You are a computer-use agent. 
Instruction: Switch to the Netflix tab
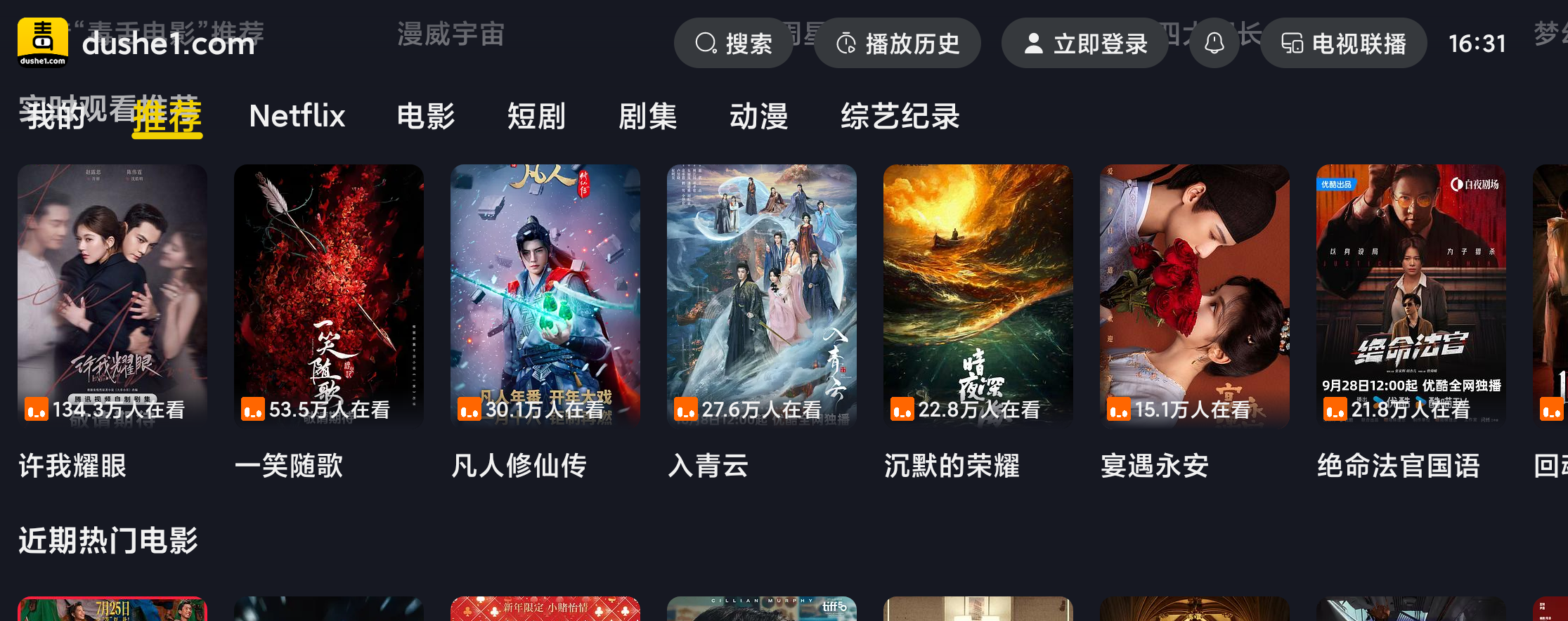coord(297,117)
